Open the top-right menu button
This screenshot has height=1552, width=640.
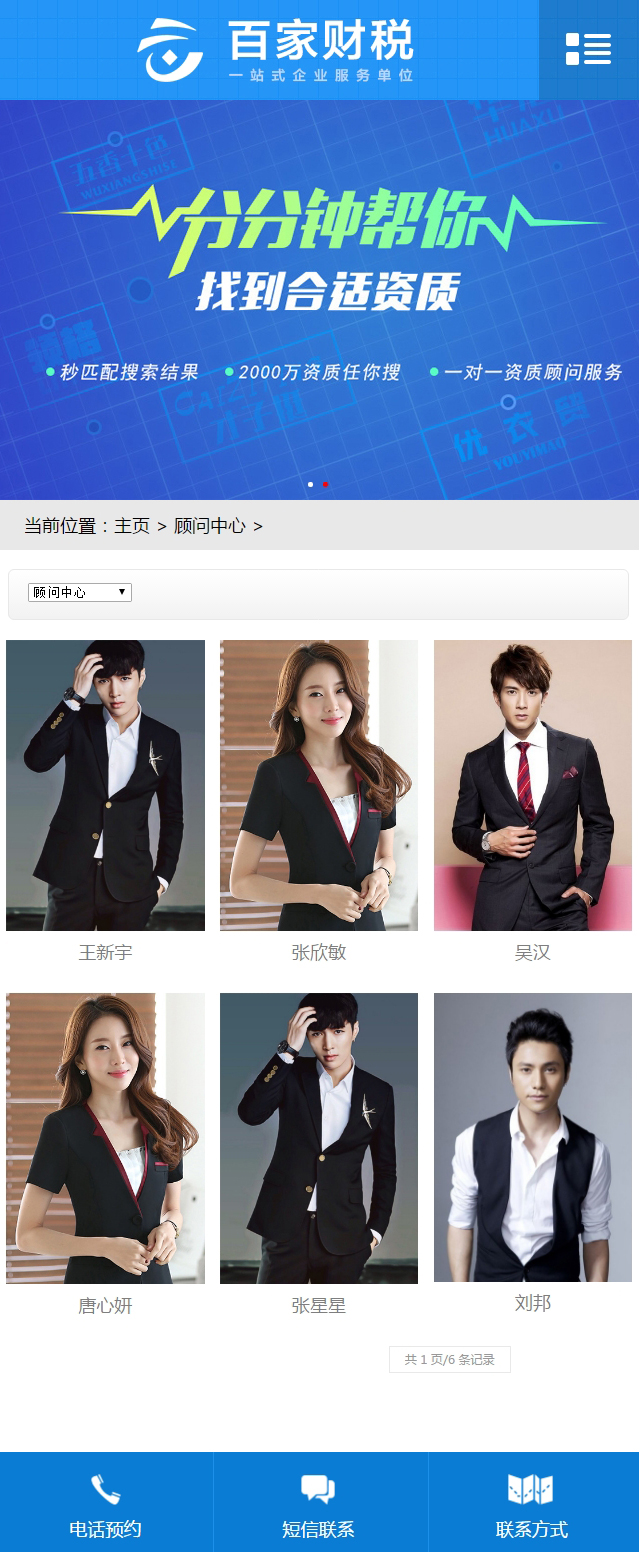click(x=589, y=49)
